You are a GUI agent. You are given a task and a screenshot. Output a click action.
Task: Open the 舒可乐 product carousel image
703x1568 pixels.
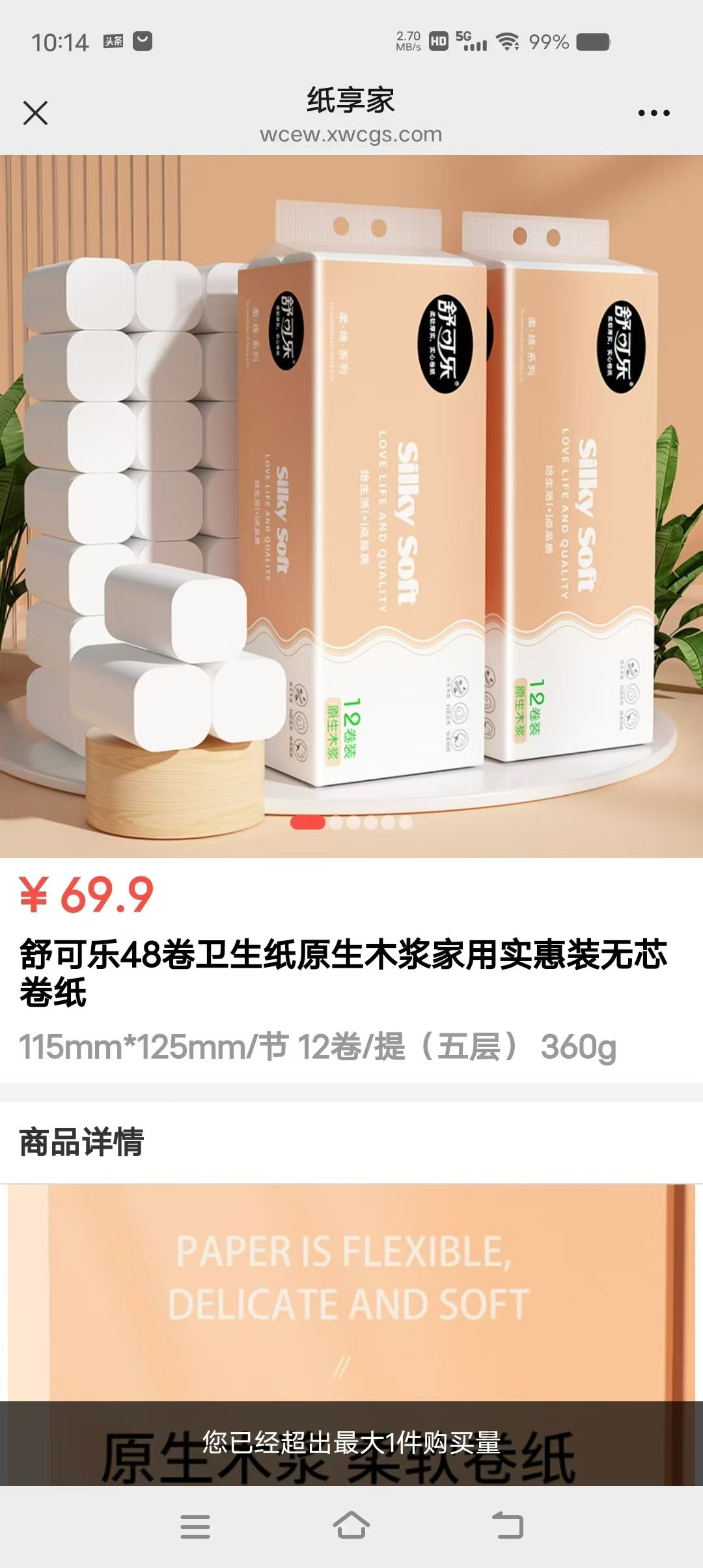351,505
